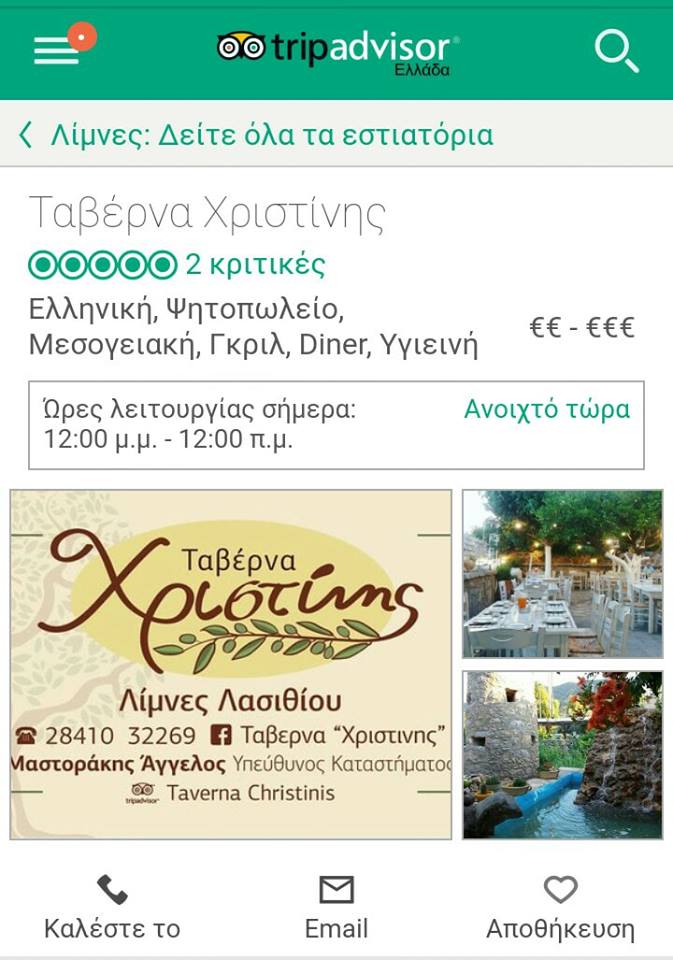Viewport: 673px width, 960px height.
Task: Open the garden waterfall photo
Action: coord(562,755)
